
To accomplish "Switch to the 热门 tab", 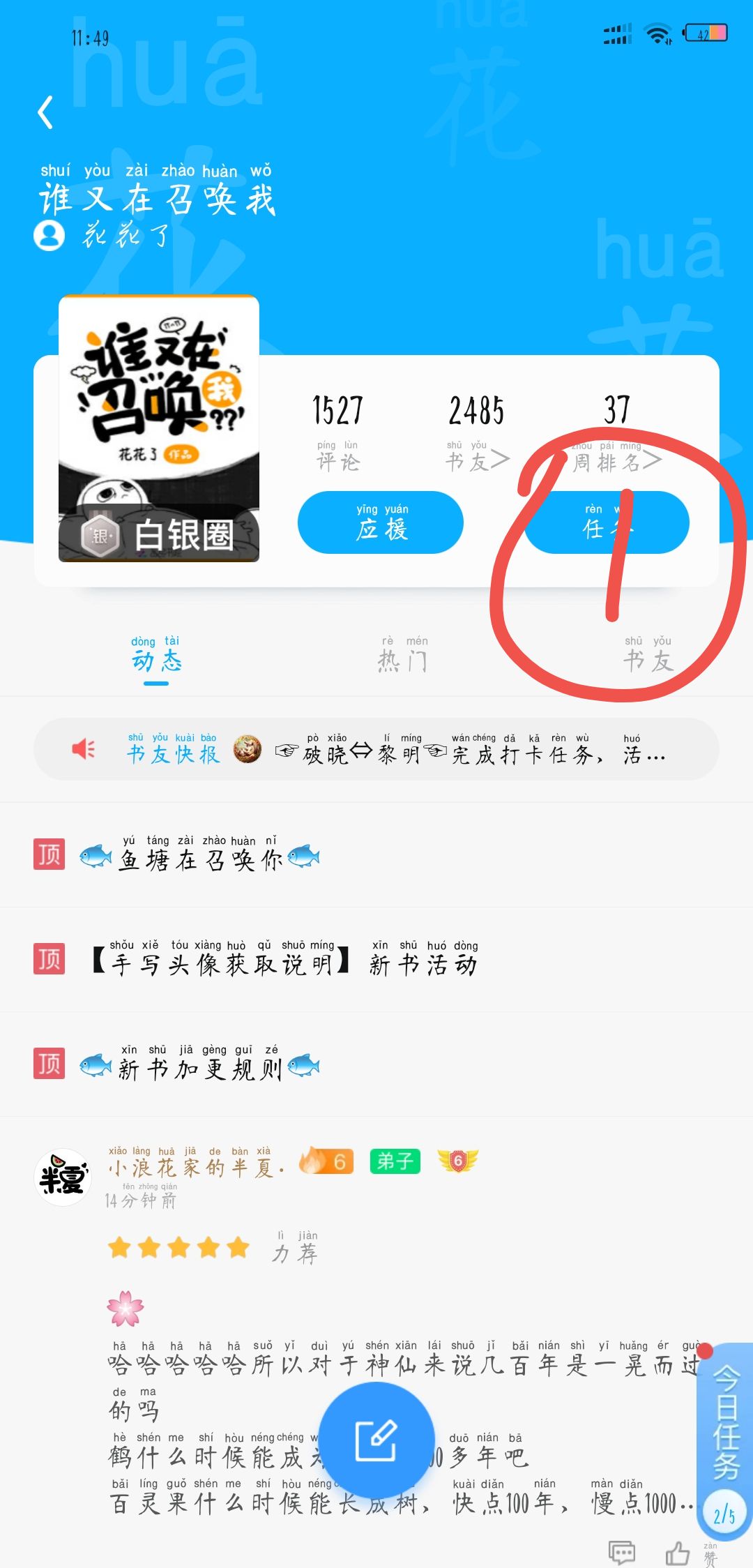I will click(403, 656).
